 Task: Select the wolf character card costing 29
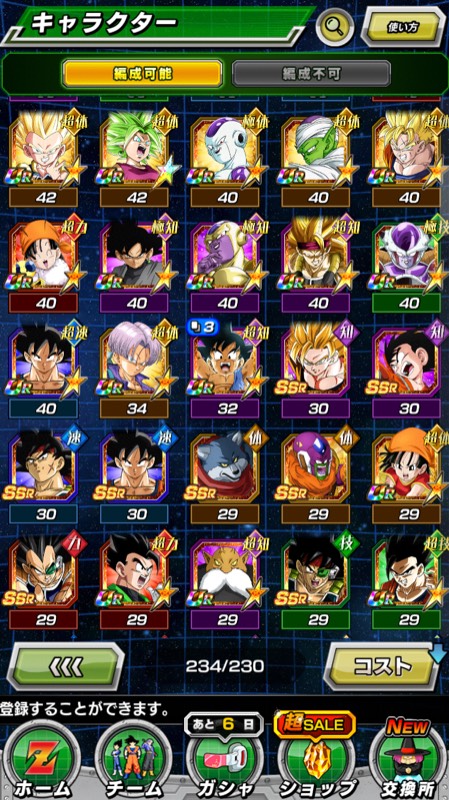pos(226,474)
